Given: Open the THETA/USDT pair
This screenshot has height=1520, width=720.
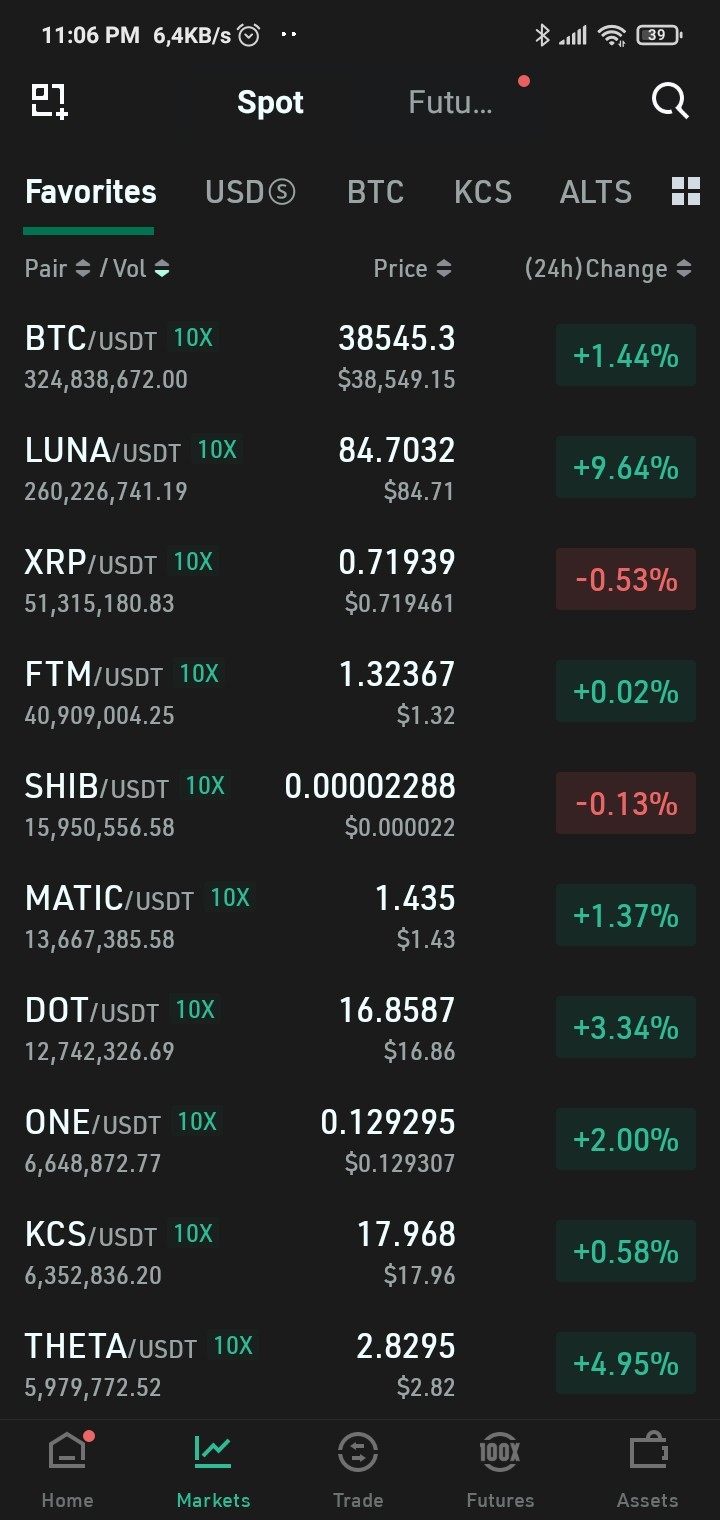Looking at the screenshot, I should point(360,1365).
